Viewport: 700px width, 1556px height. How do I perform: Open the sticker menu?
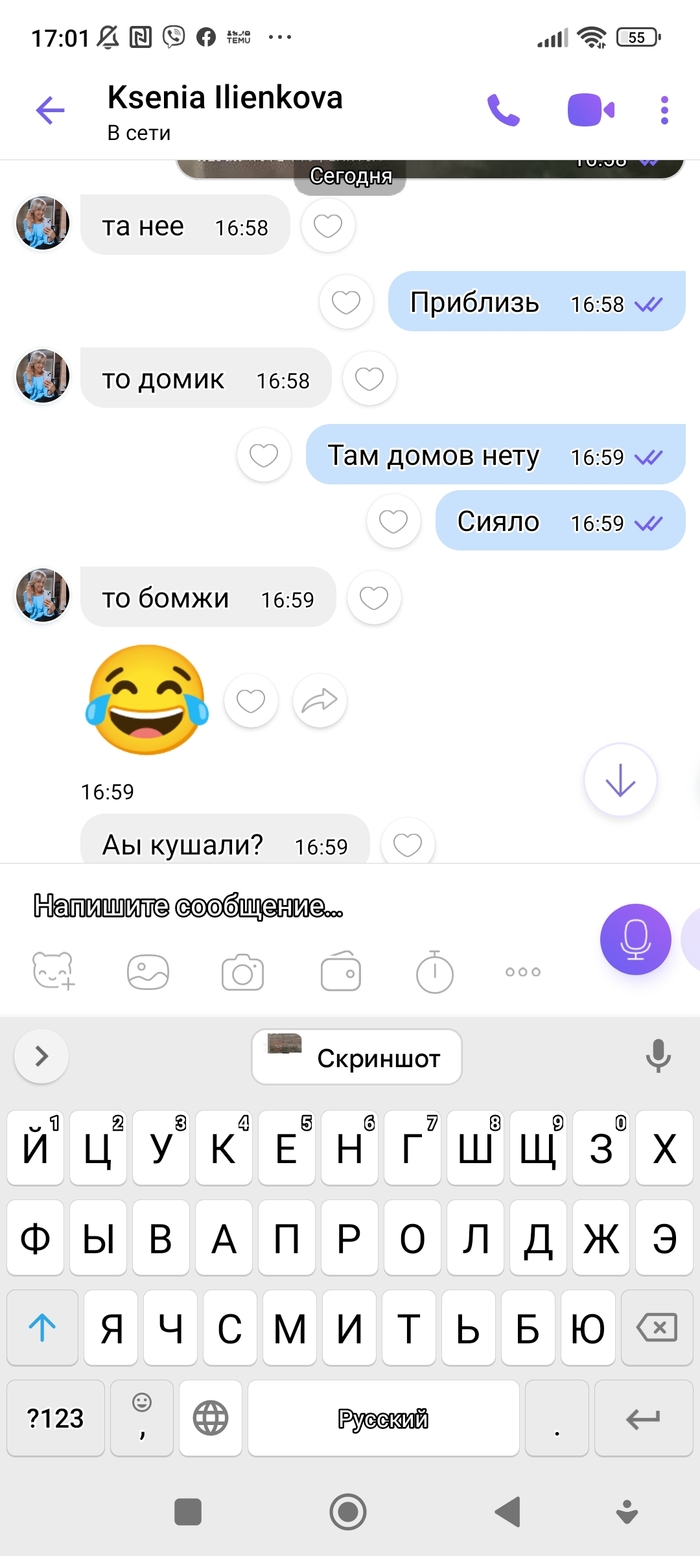point(53,971)
